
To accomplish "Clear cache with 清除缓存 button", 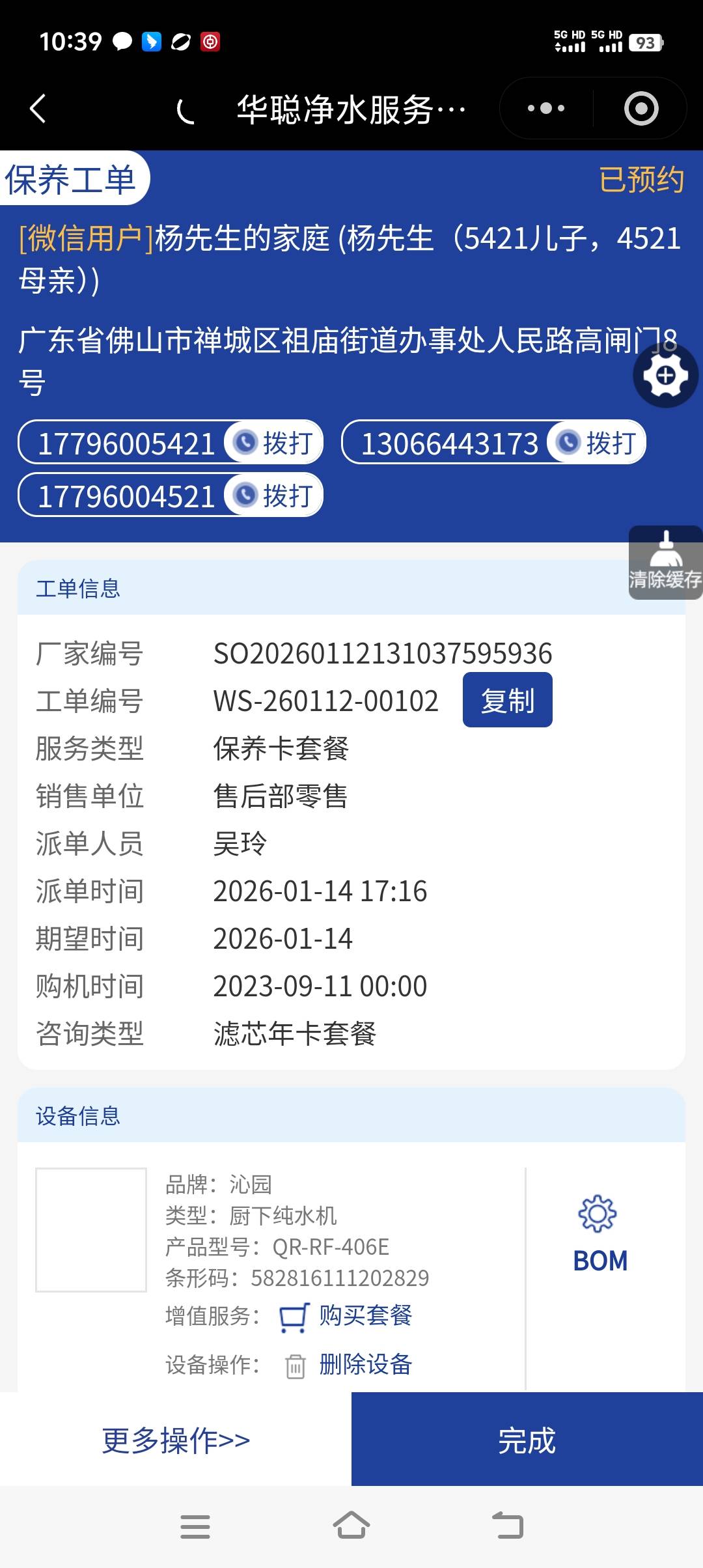I will (665, 563).
